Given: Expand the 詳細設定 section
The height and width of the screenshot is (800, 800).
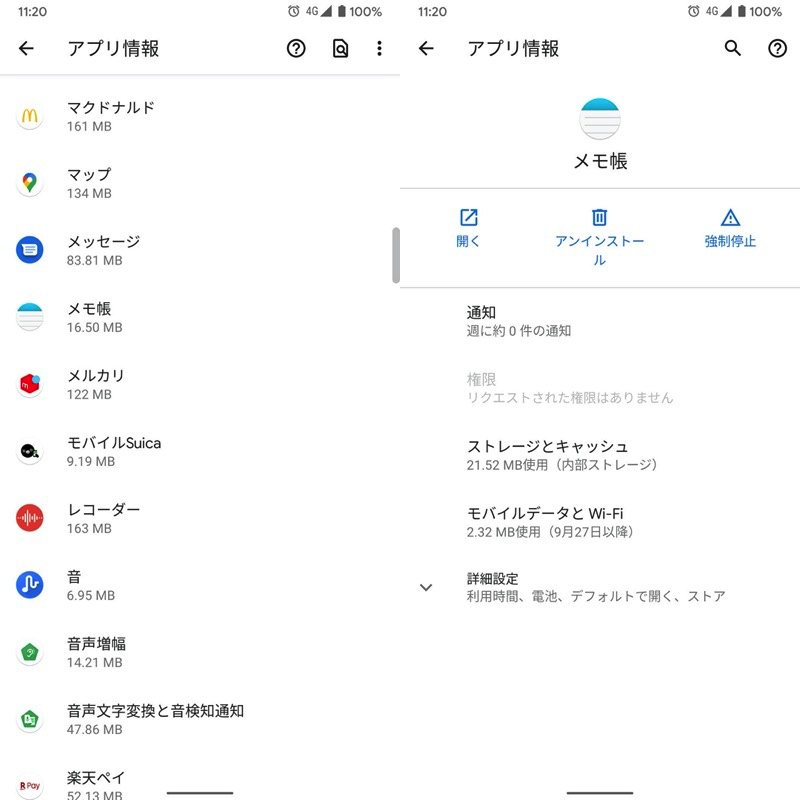Looking at the screenshot, I should click(x=600, y=587).
